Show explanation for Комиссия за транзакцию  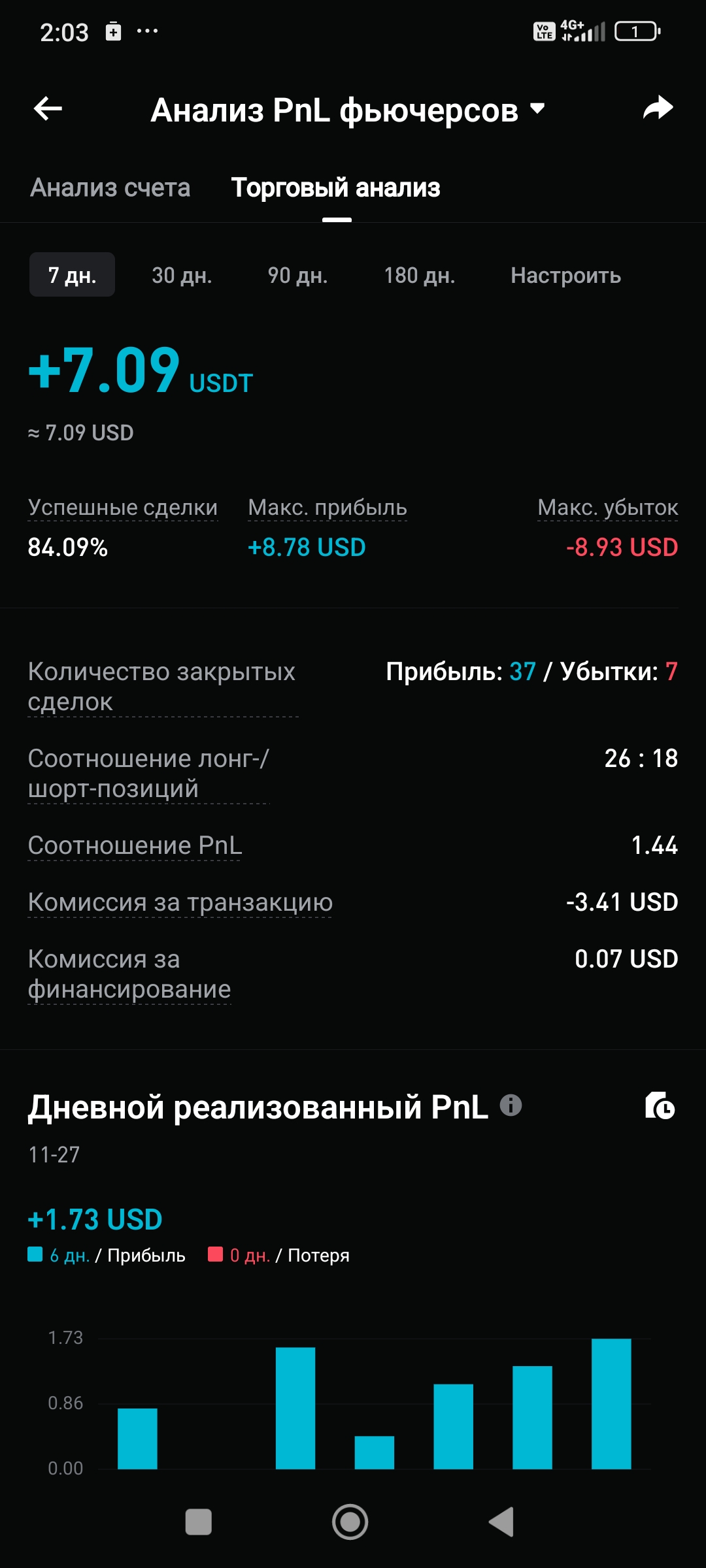coord(180,902)
